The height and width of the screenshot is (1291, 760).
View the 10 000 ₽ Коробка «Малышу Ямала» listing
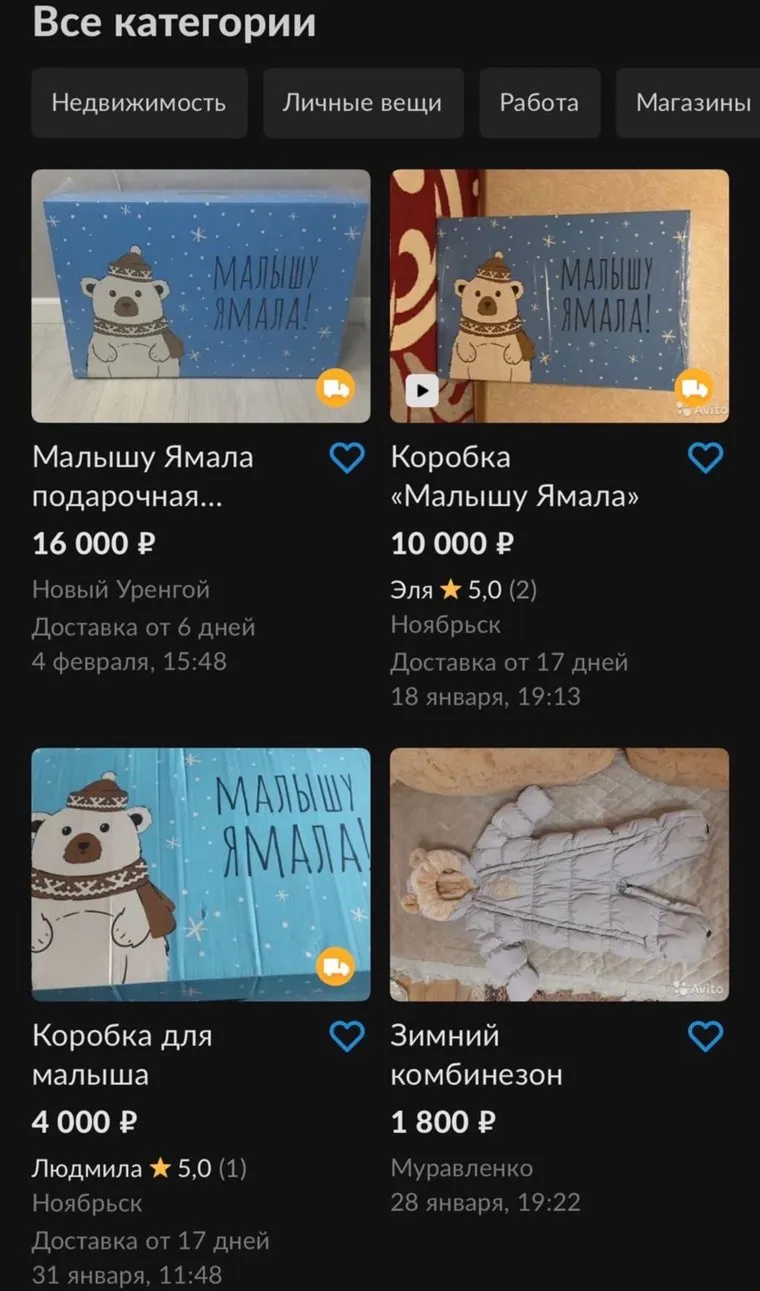[x=559, y=296]
